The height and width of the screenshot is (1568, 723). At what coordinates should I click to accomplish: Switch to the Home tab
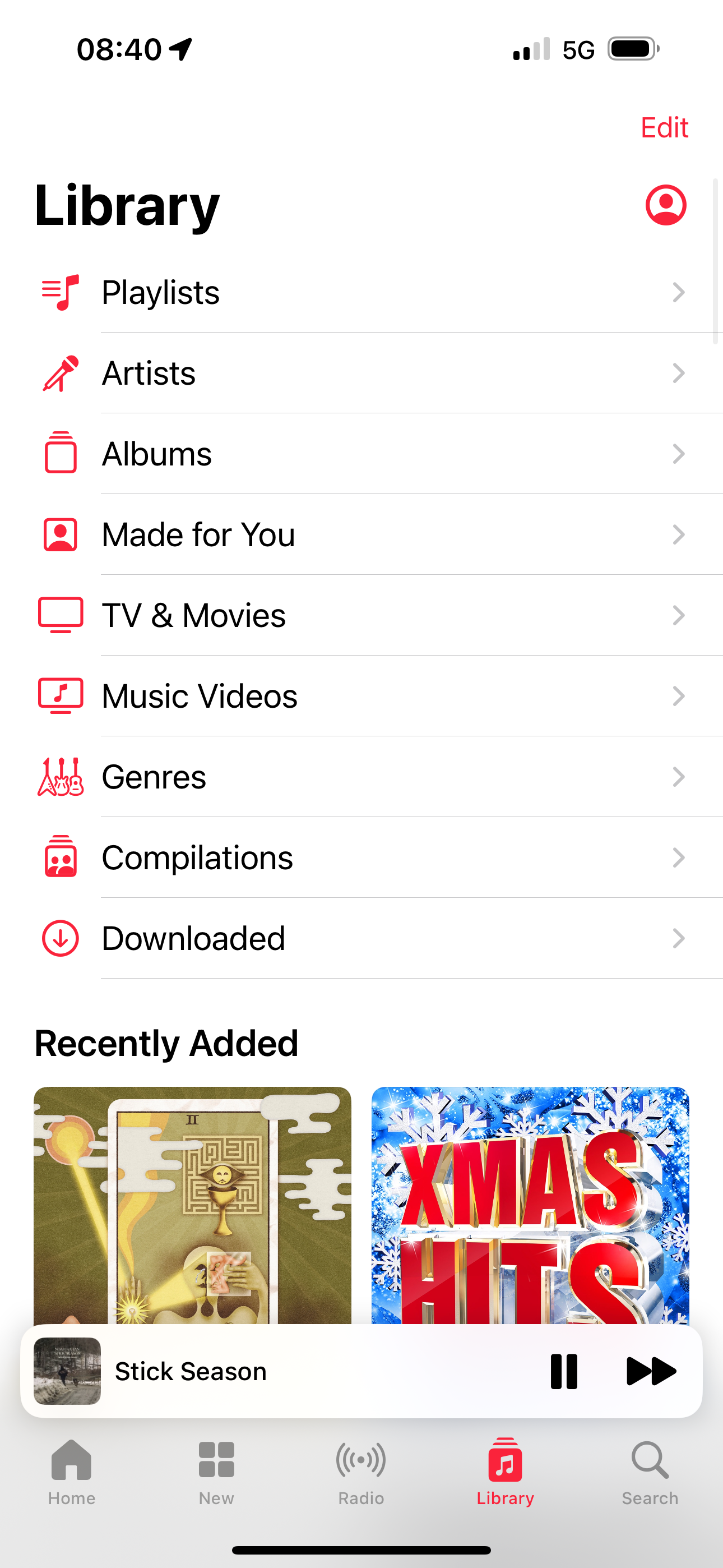(x=72, y=1470)
